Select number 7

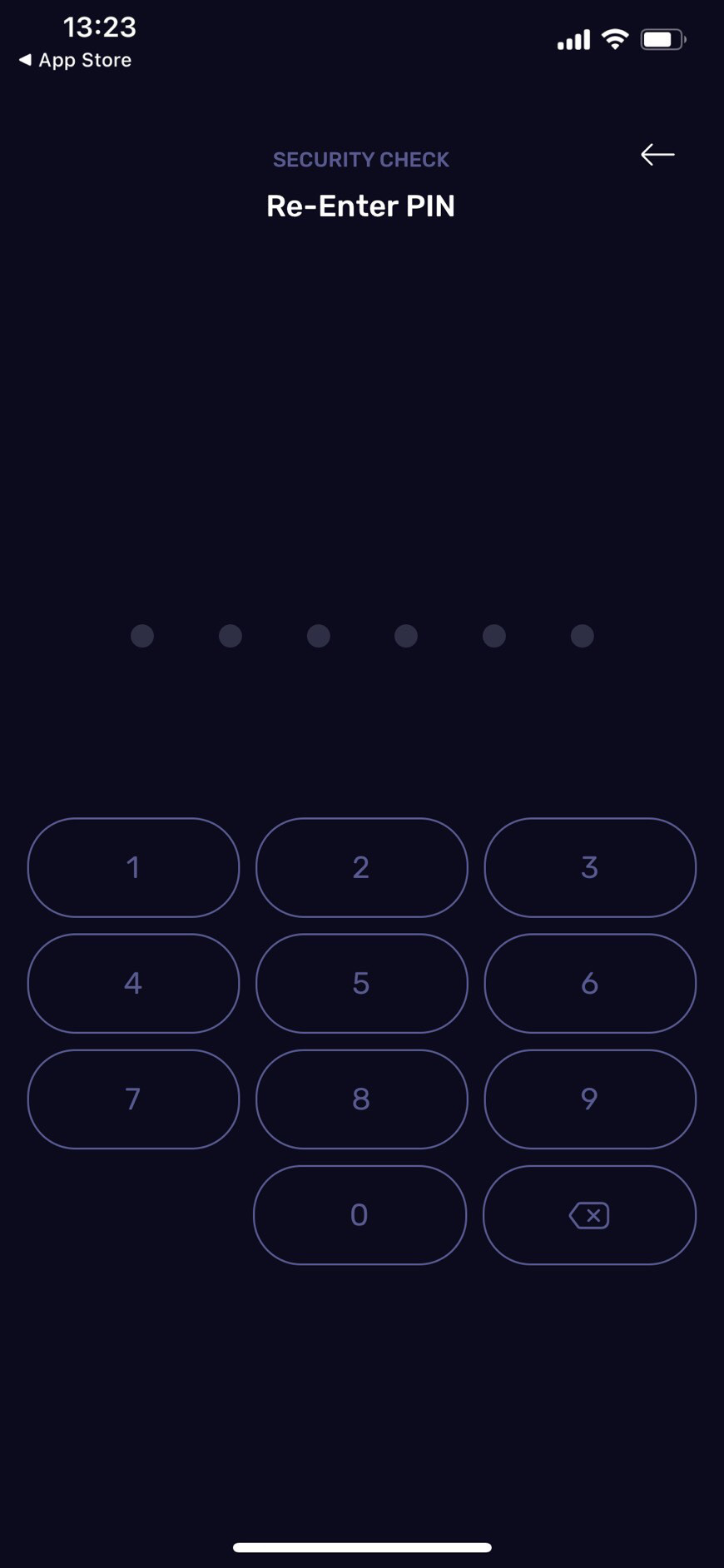(133, 1099)
